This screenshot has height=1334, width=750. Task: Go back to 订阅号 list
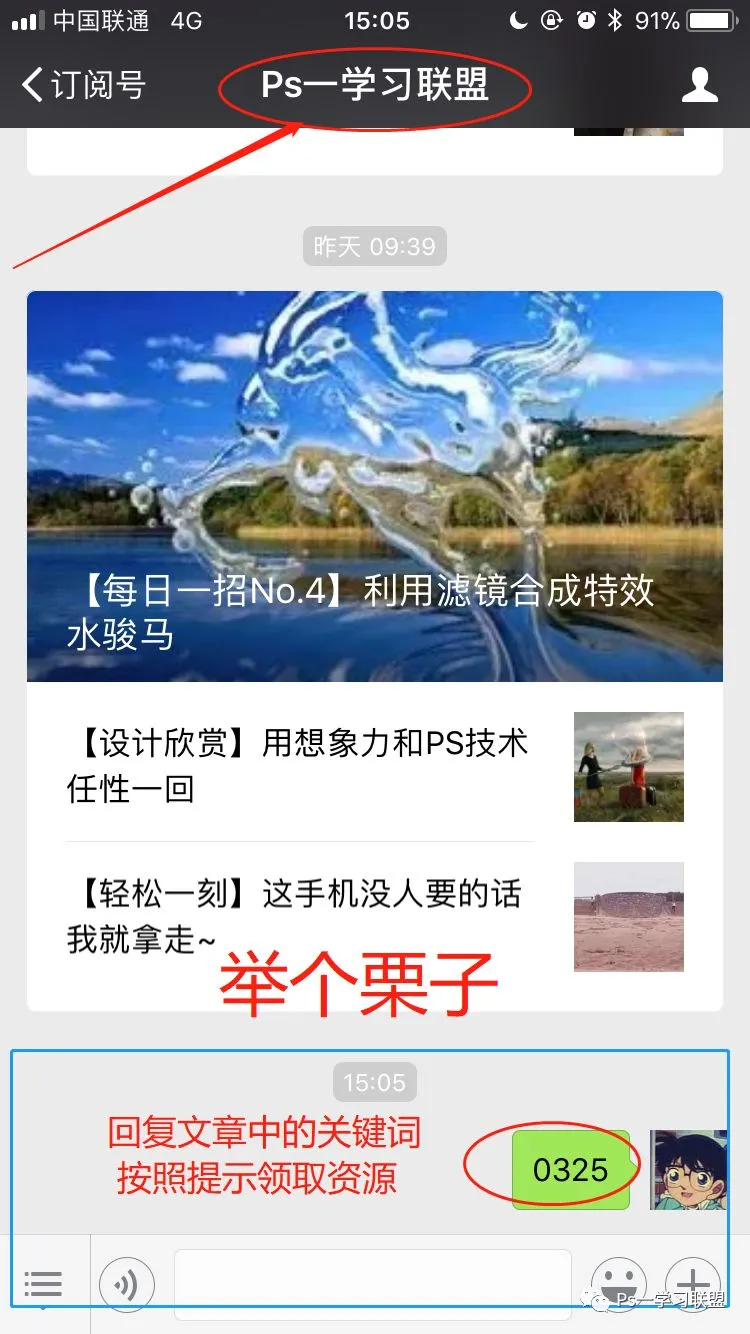(84, 85)
